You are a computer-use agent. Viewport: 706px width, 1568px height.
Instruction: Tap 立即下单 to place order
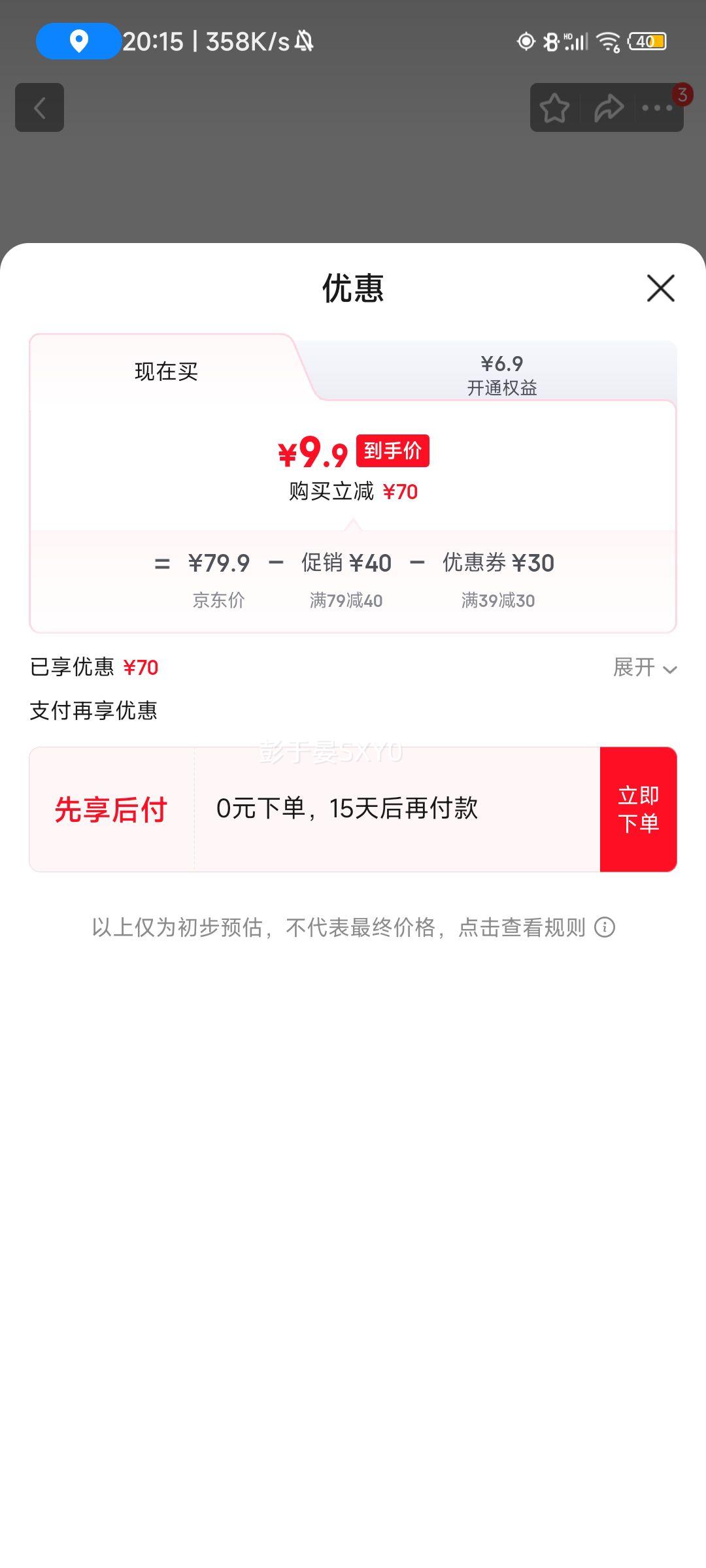point(637,809)
